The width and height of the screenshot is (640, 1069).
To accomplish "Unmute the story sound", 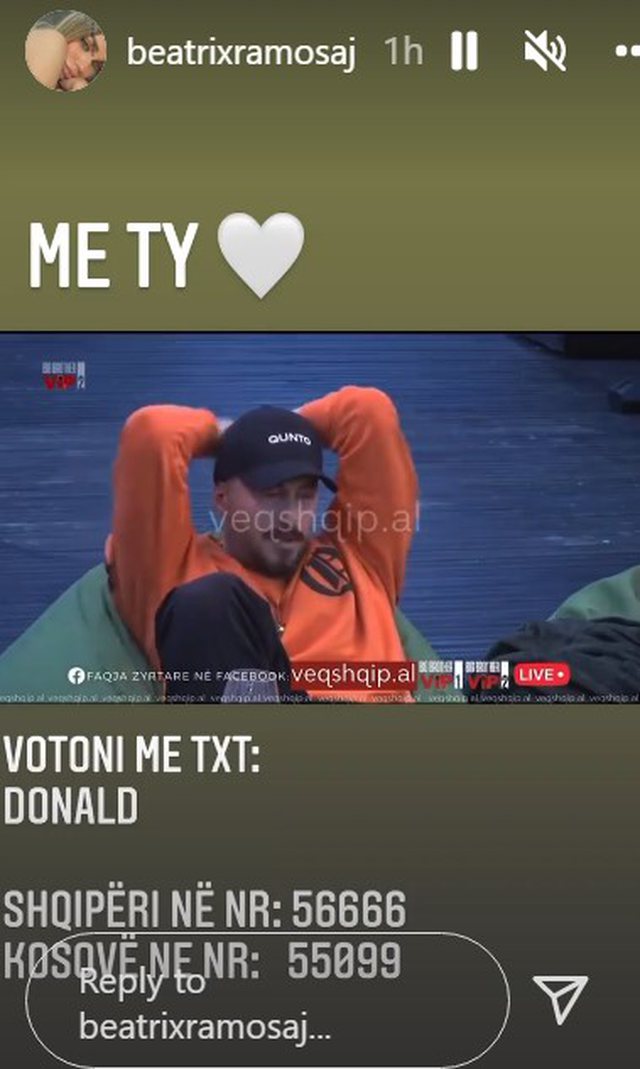I will click(545, 51).
